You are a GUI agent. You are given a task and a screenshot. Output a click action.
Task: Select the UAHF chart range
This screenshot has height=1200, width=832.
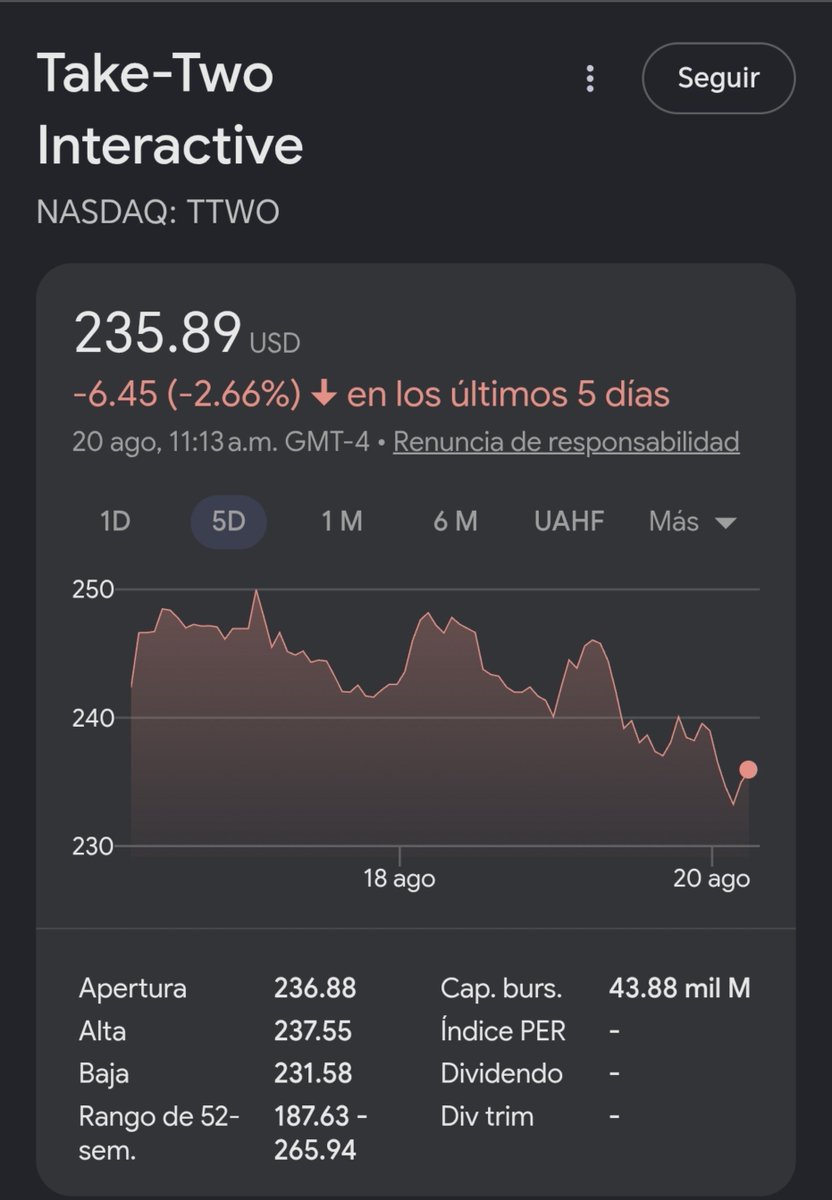[569, 521]
